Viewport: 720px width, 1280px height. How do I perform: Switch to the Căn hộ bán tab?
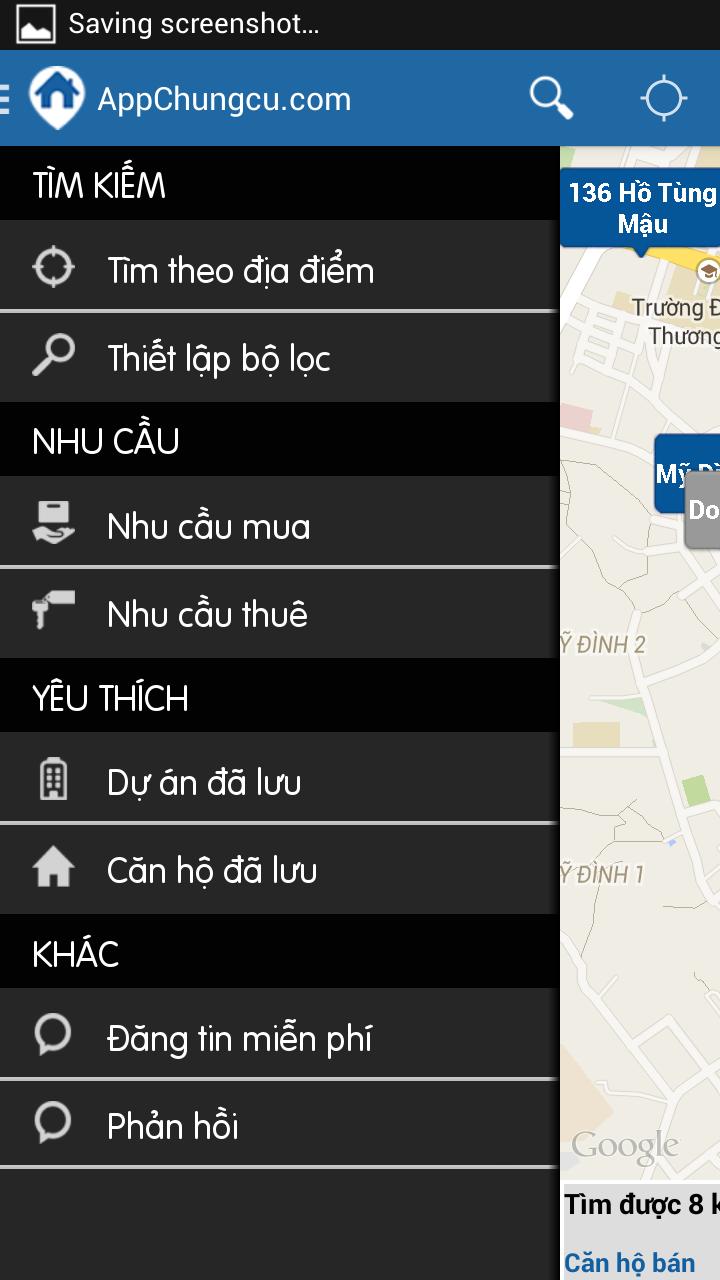coord(630,1262)
